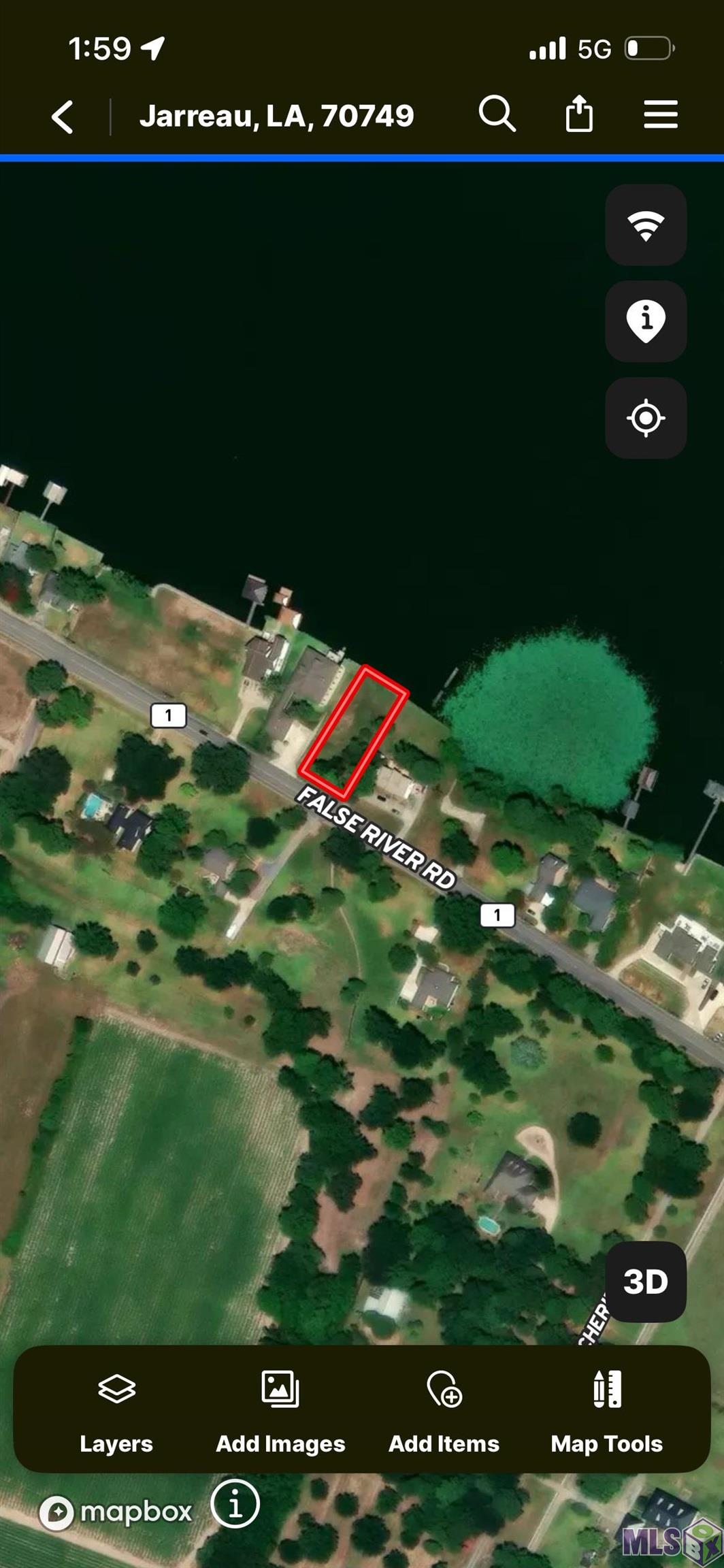This screenshot has width=724, height=1568.
Task: Open the location info pin button
Action: 646,321
